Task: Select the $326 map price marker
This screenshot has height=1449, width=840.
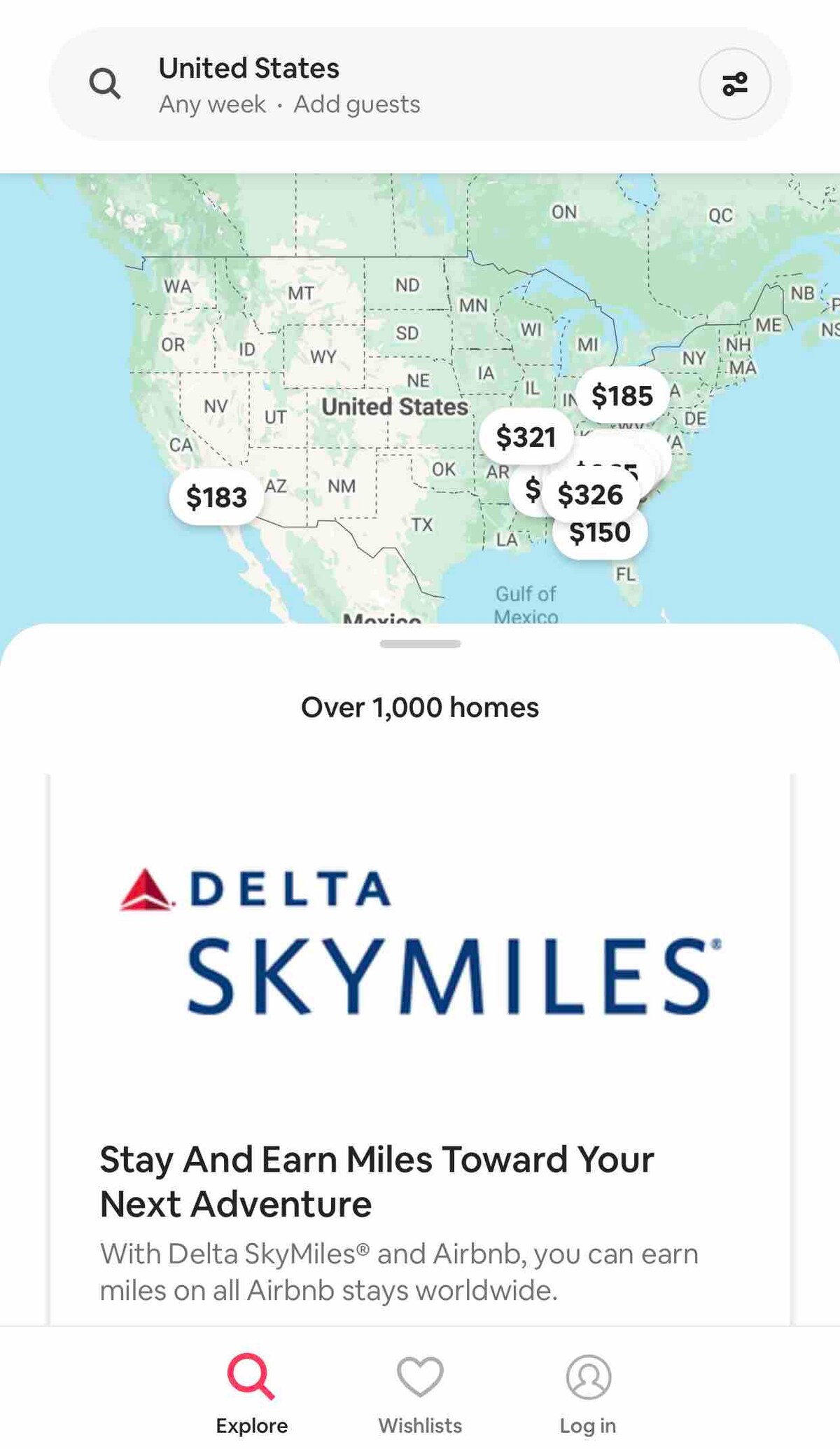Action: click(590, 495)
